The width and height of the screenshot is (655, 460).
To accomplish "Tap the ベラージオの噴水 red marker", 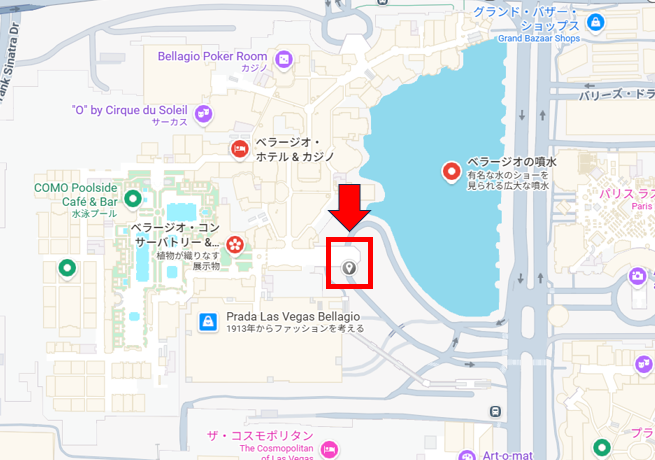I will [451, 173].
